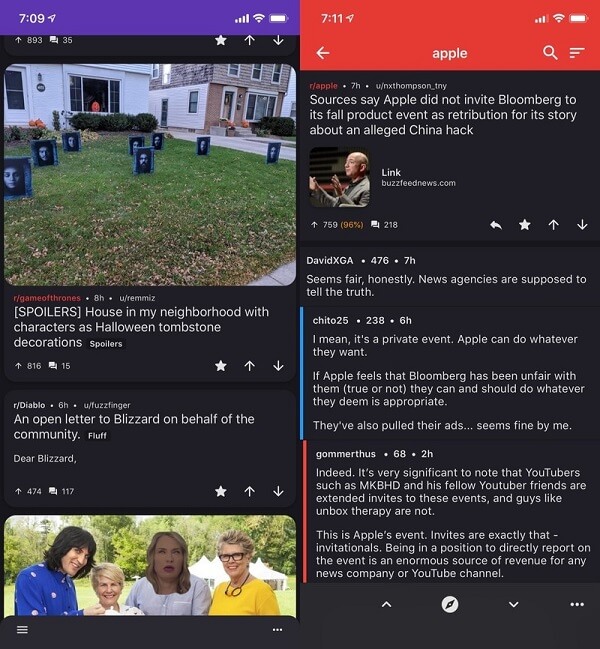Jump to next comment with down chevron
The width and height of the screenshot is (600, 649).
(x=513, y=604)
